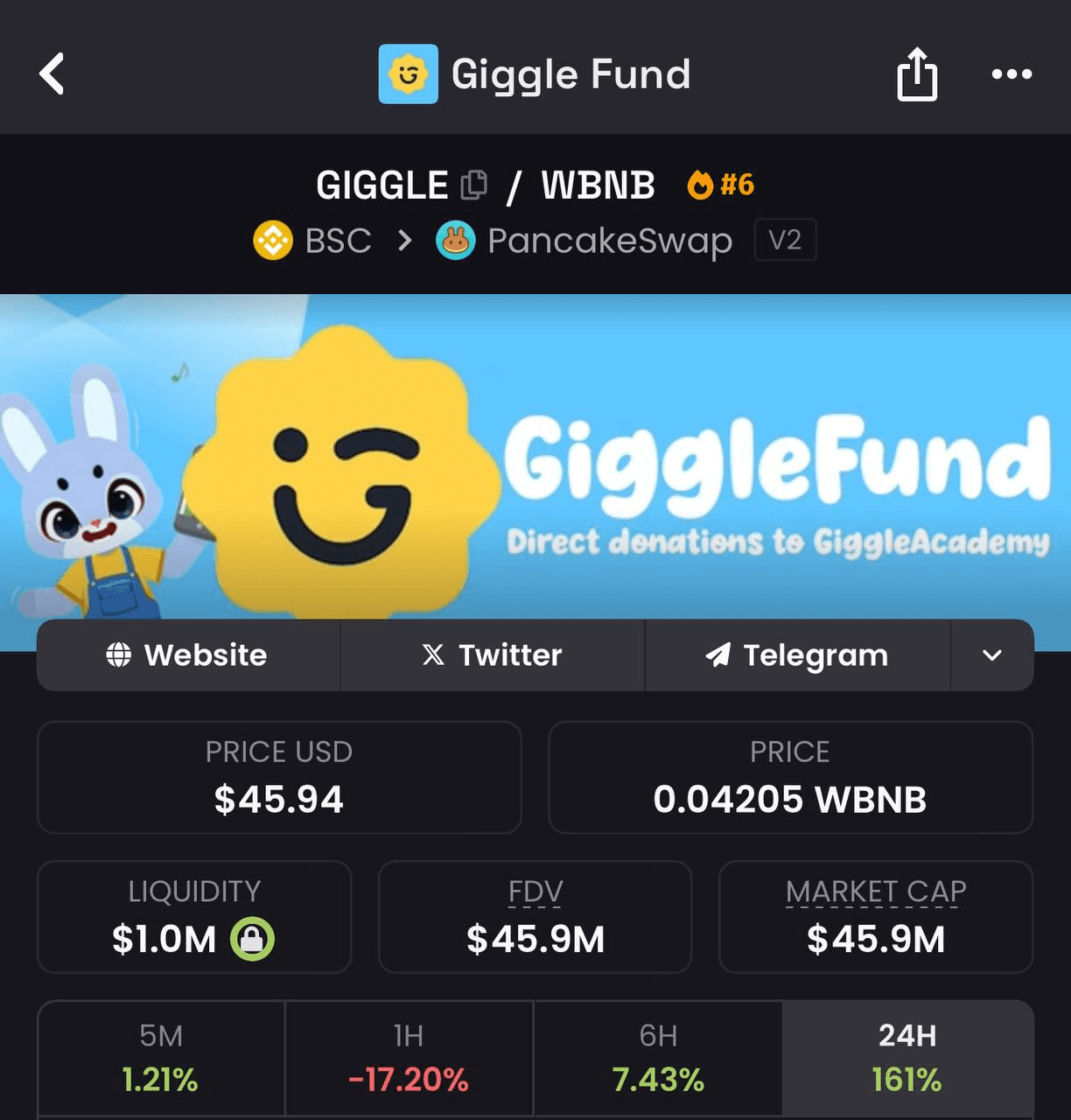
Task: Select the 6H price change tab
Action: (658, 1057)
